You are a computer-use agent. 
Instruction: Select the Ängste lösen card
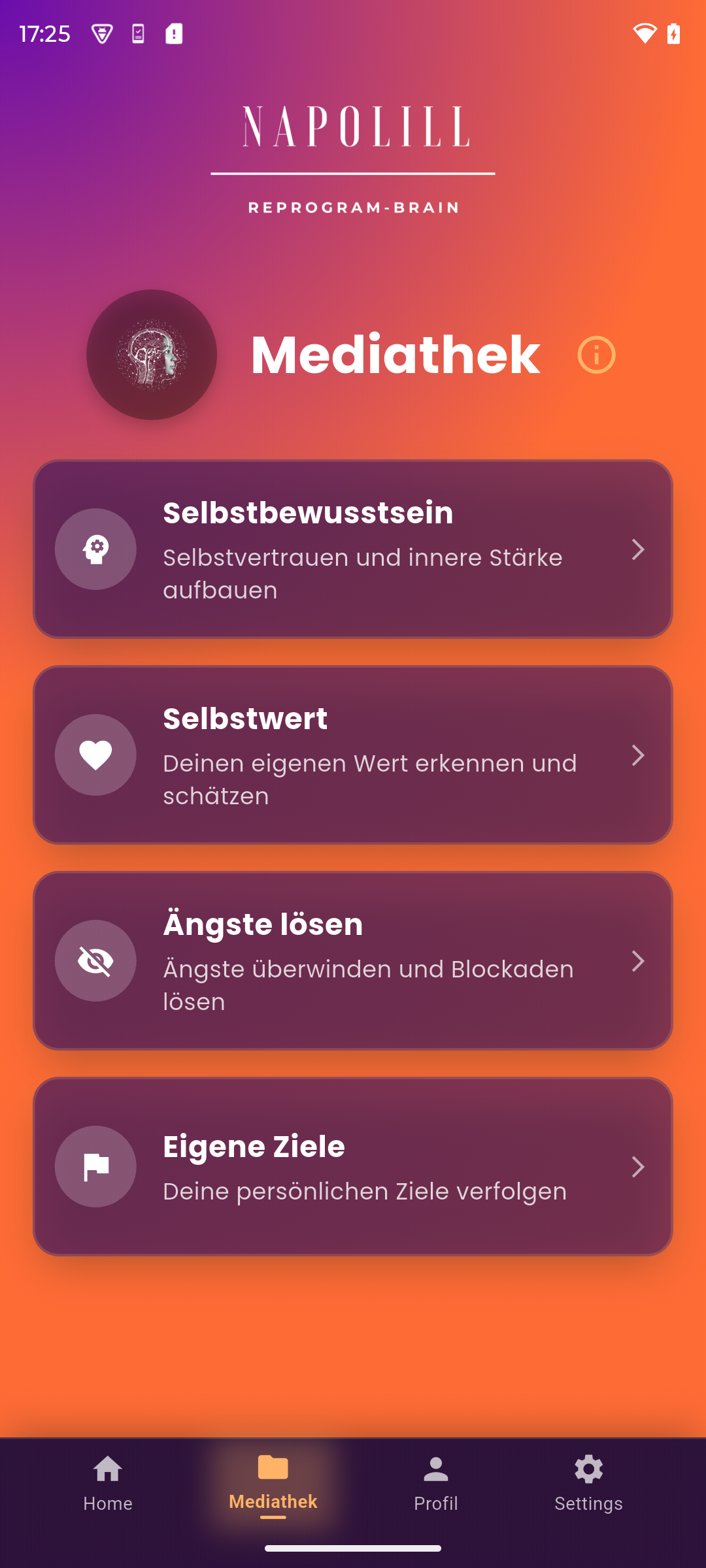[x=353, y=961]
